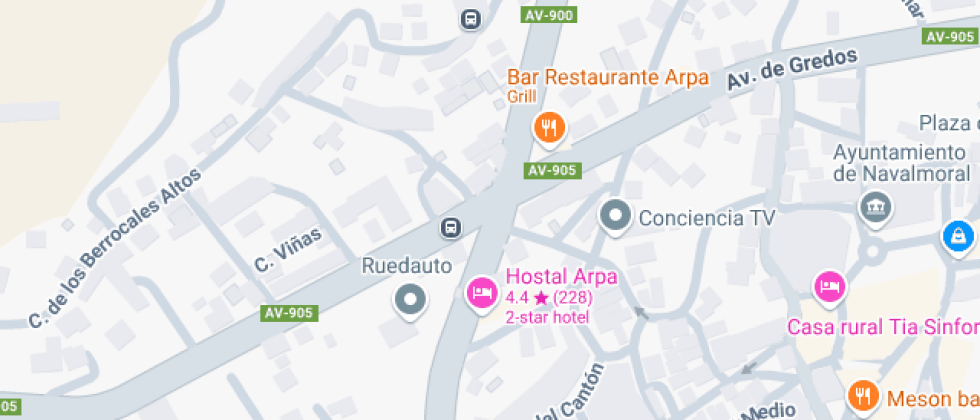
Task: Select the bus stop near Ruedauto
Action: [x=451, y=228]
